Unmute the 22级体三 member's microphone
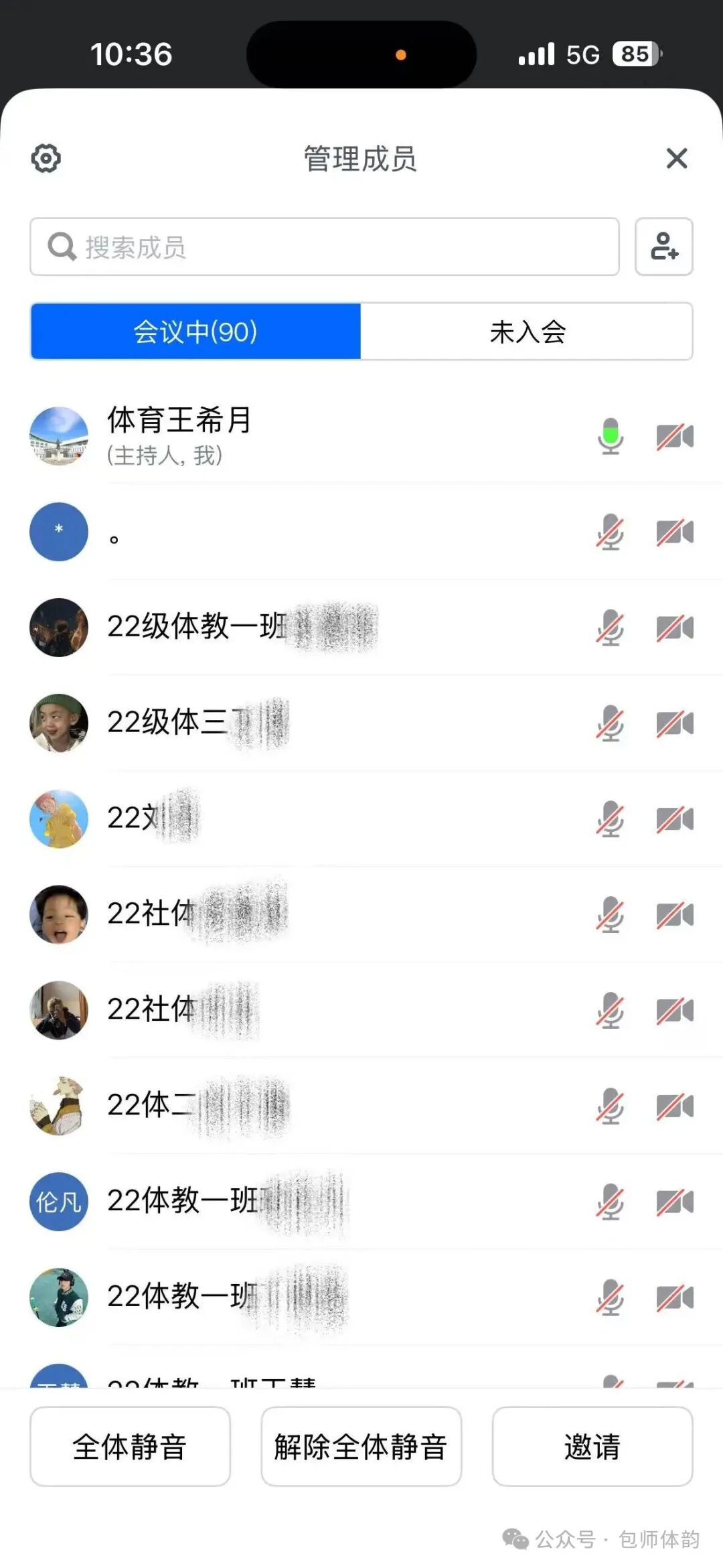This screenshot has height=1568, width=723. 610,723
